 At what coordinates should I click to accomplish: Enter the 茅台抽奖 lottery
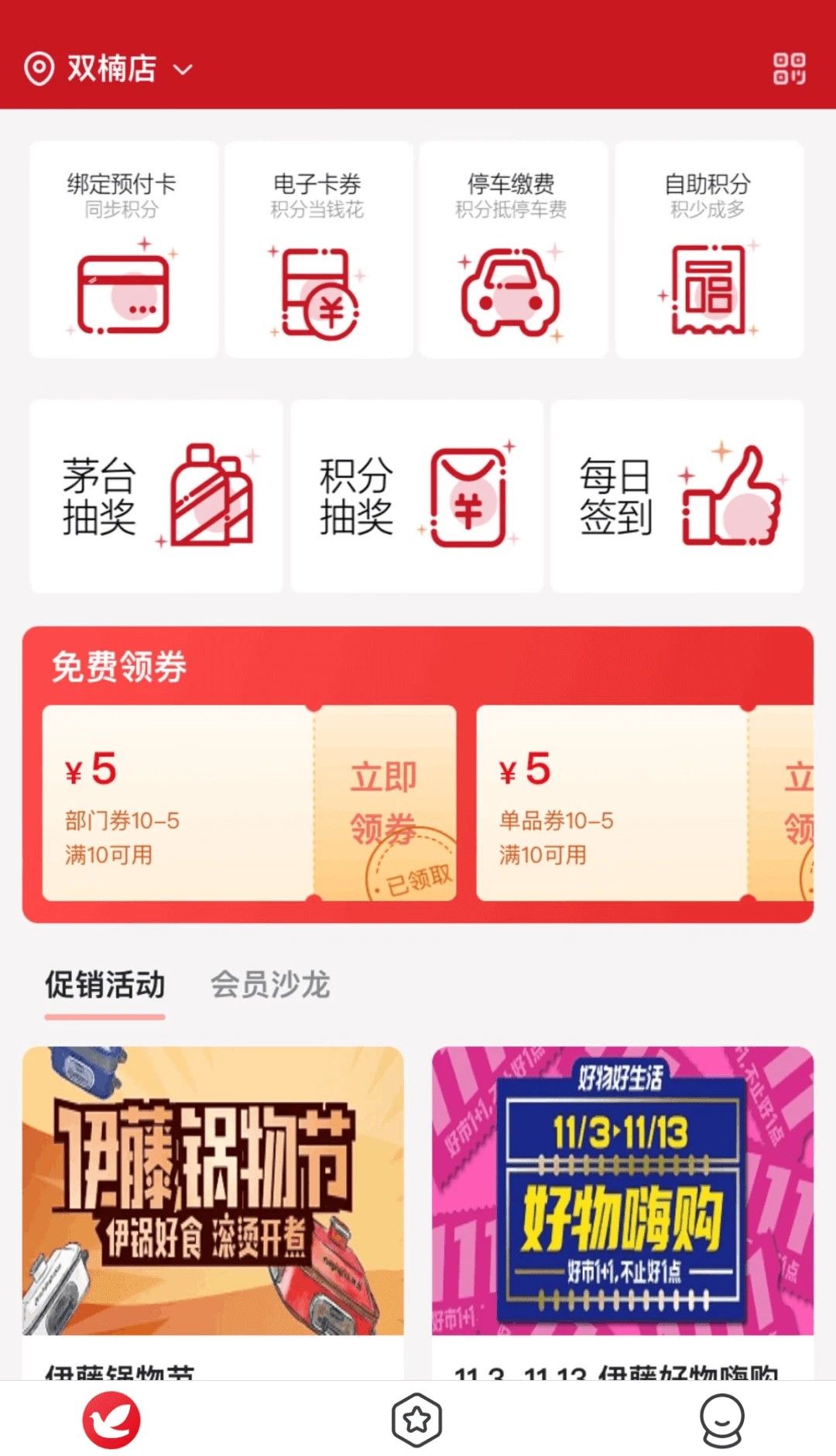click(156, 496)
